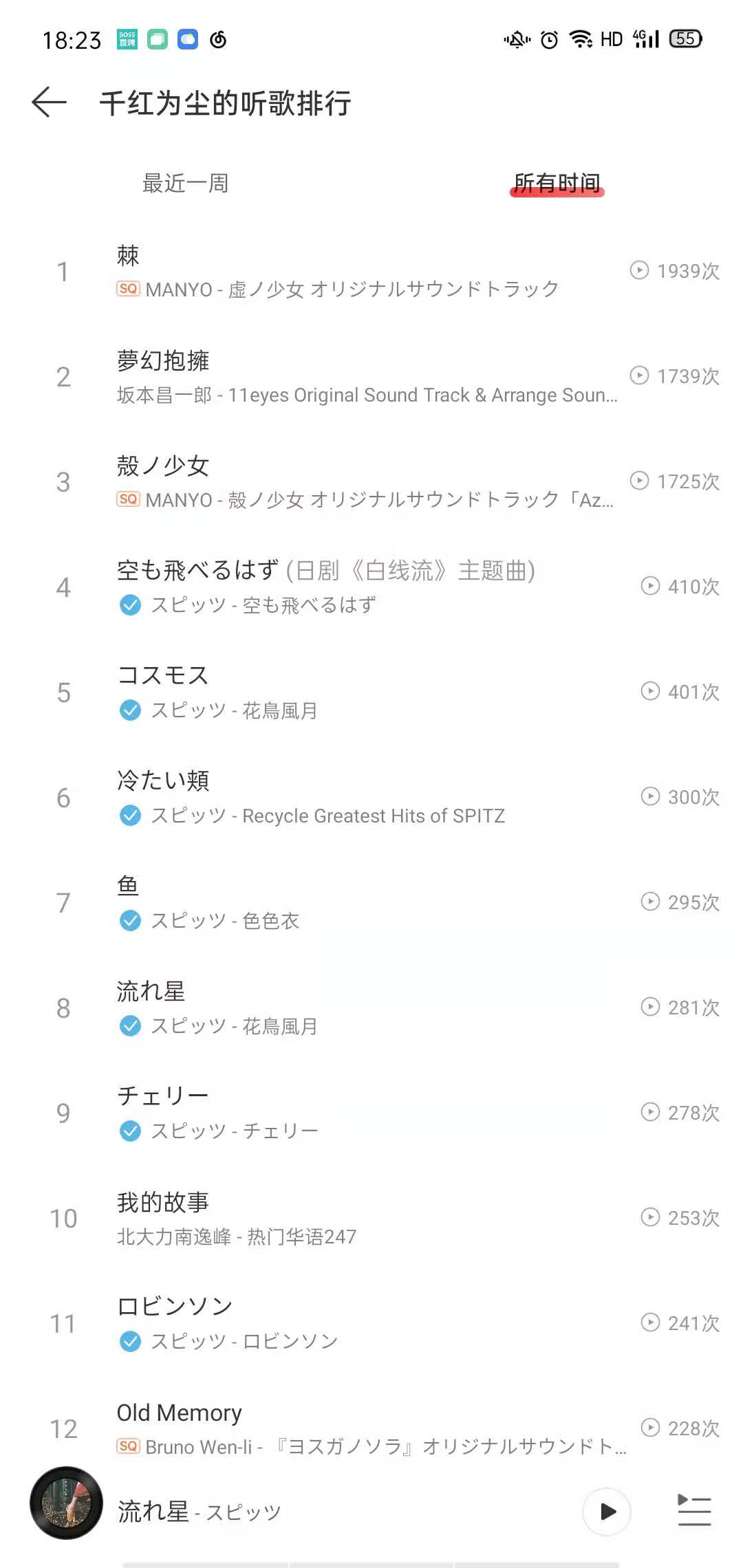Open the song 夢幻抱擁
The image size is (743, 1568).
pos(337,377)
